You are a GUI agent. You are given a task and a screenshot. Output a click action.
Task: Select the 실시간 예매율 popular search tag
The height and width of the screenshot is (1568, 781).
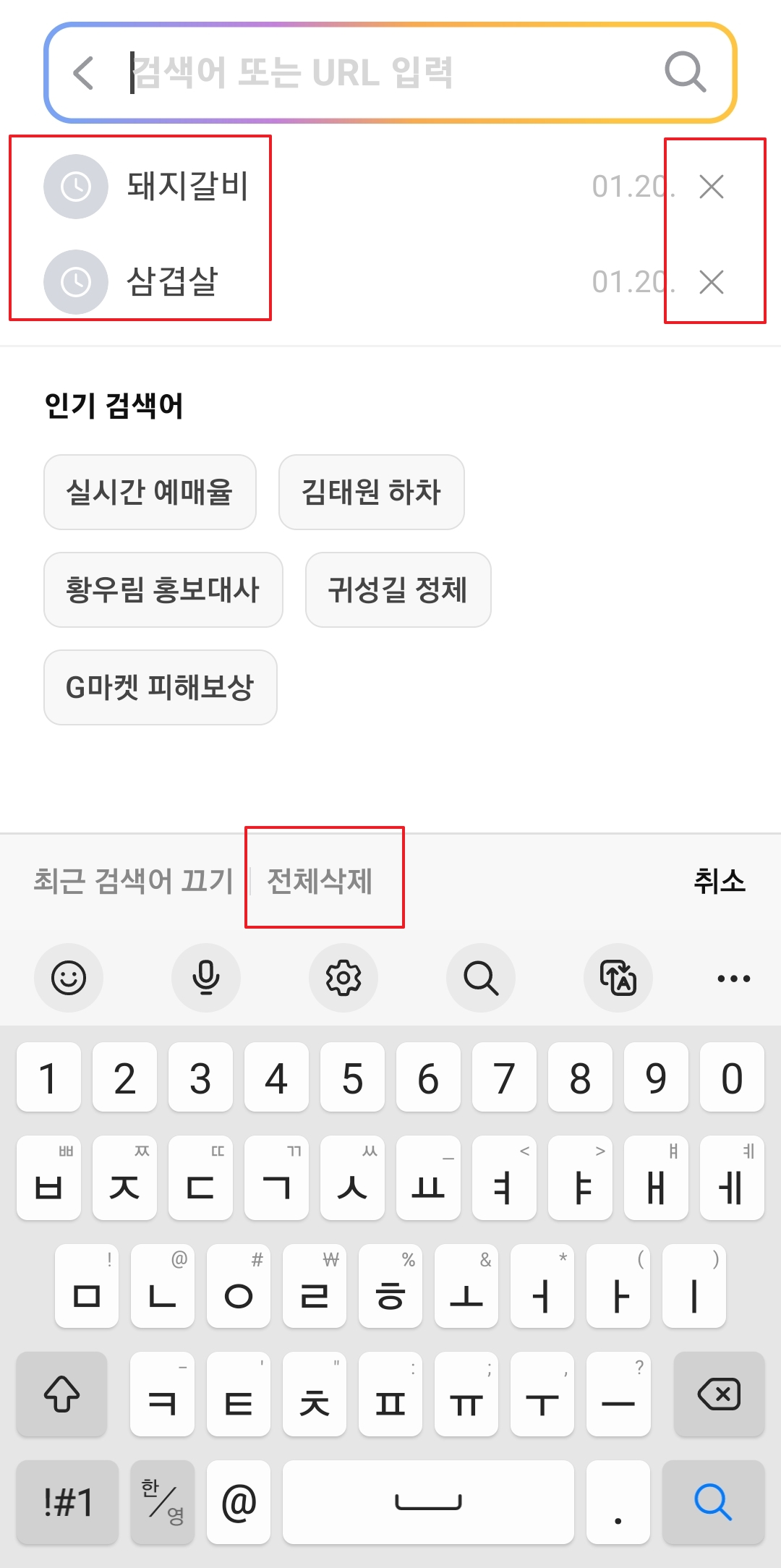150,493
